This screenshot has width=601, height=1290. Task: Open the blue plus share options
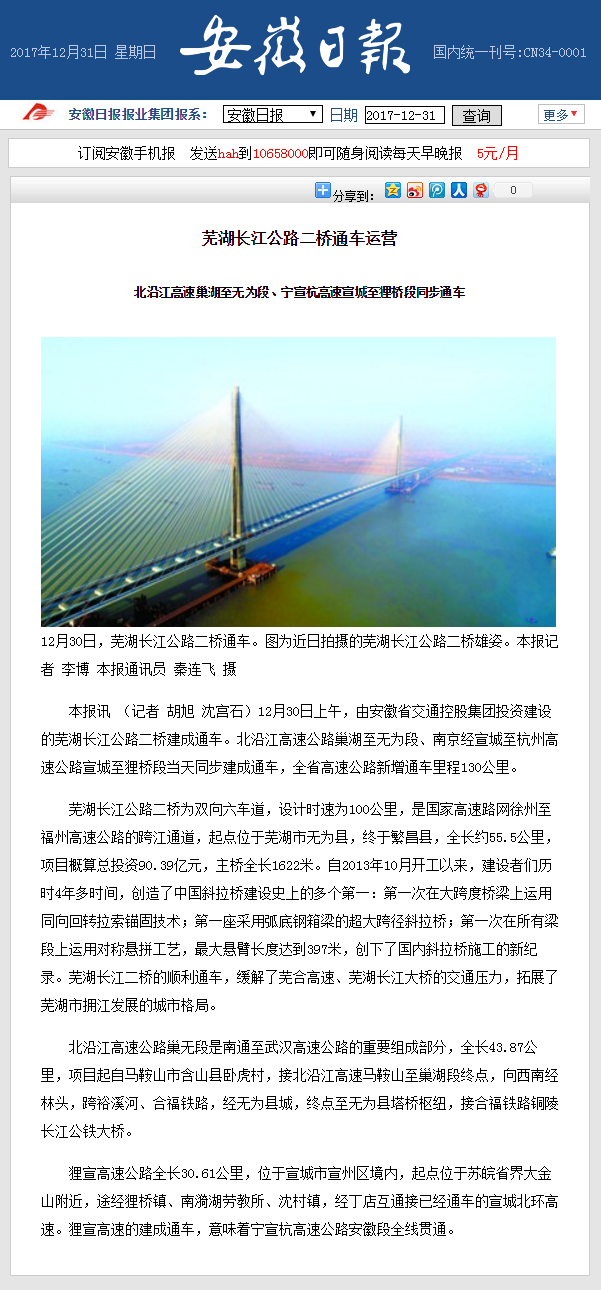click(x=323, y=190)
